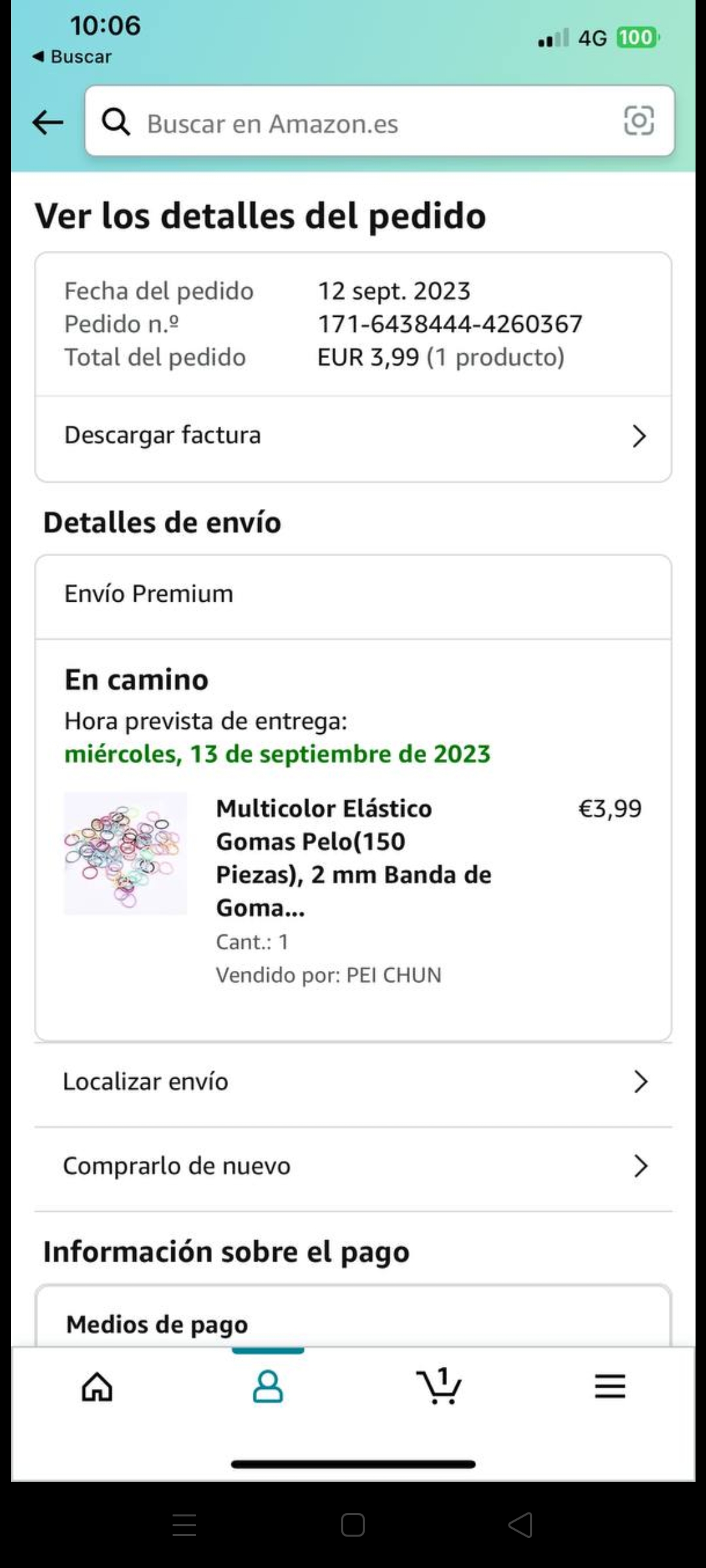
Task: Open the camera lens scan icon
Action: [639, 121]
